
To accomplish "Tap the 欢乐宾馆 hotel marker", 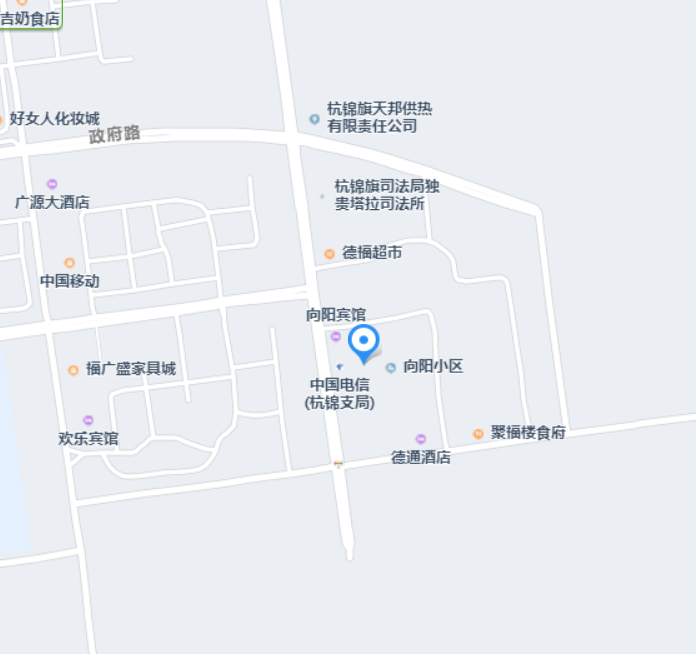I will pos(88,420).
